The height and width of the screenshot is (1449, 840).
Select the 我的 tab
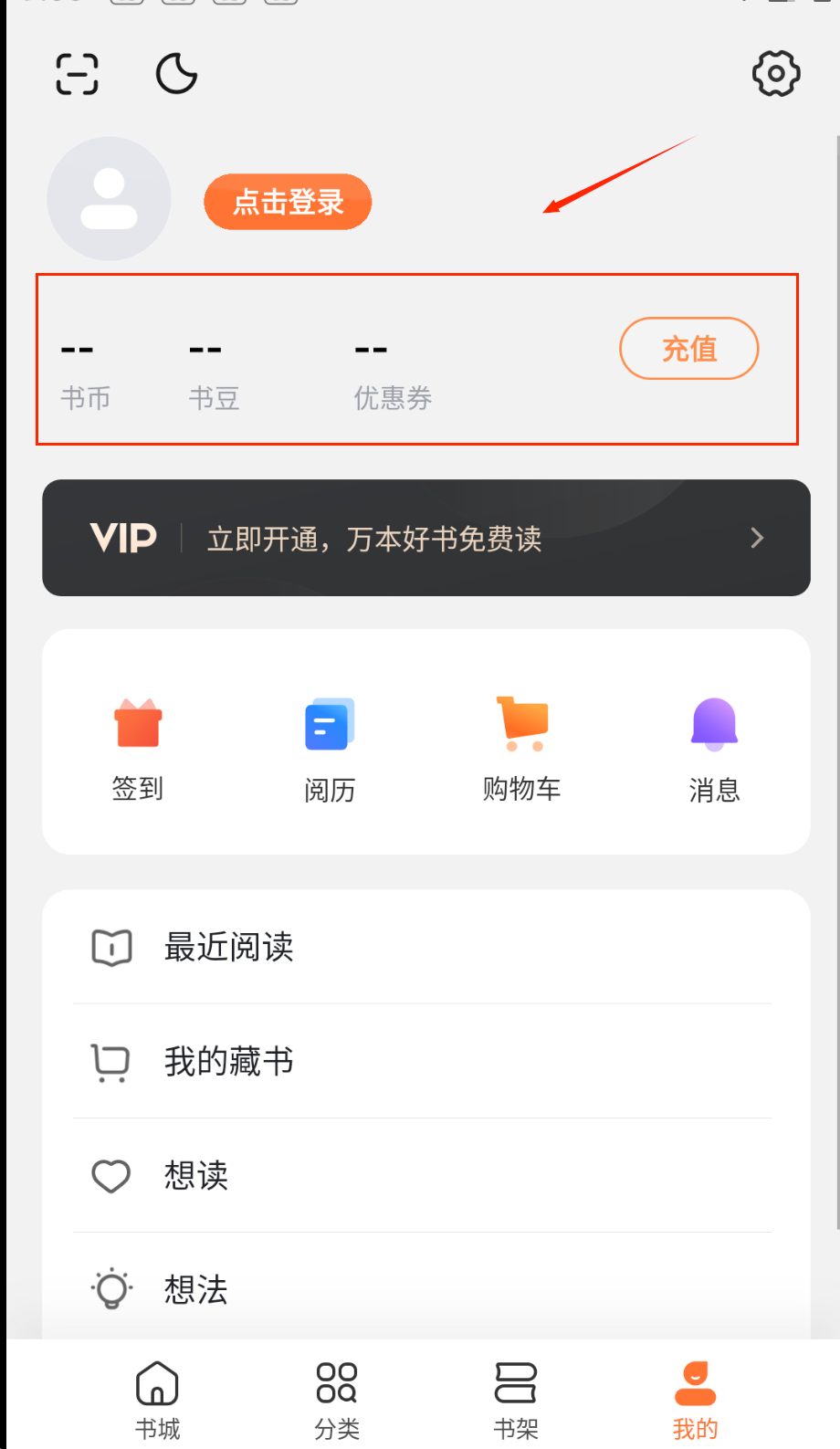tap(695, 1399)
